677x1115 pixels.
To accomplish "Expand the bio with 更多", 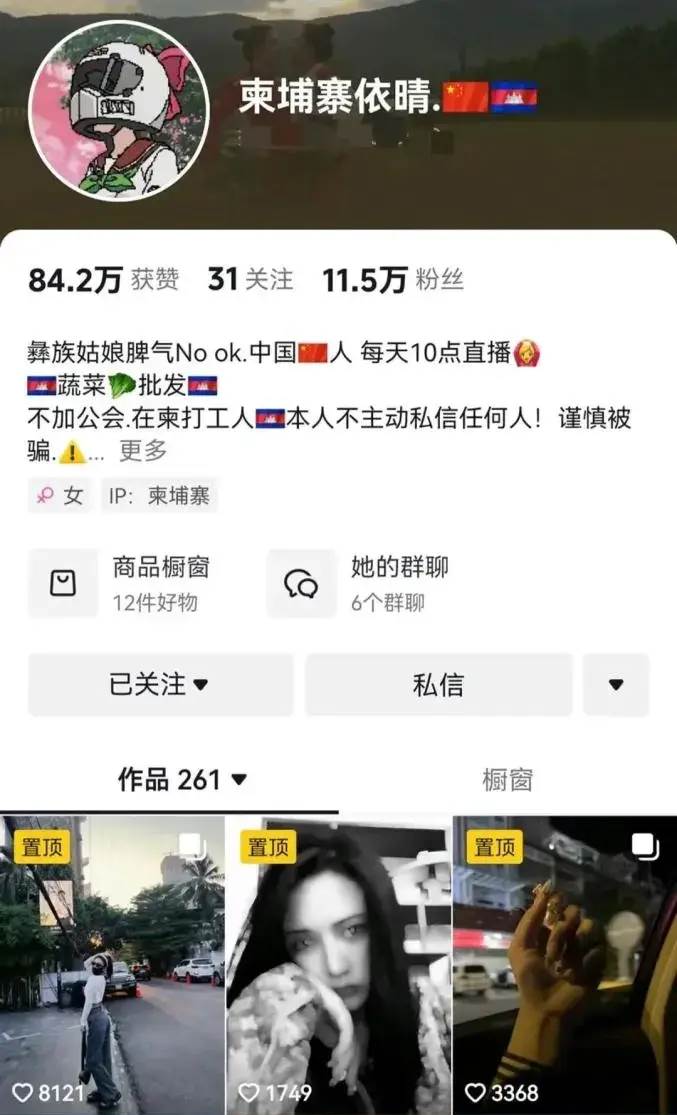I will tap(143, 451).
